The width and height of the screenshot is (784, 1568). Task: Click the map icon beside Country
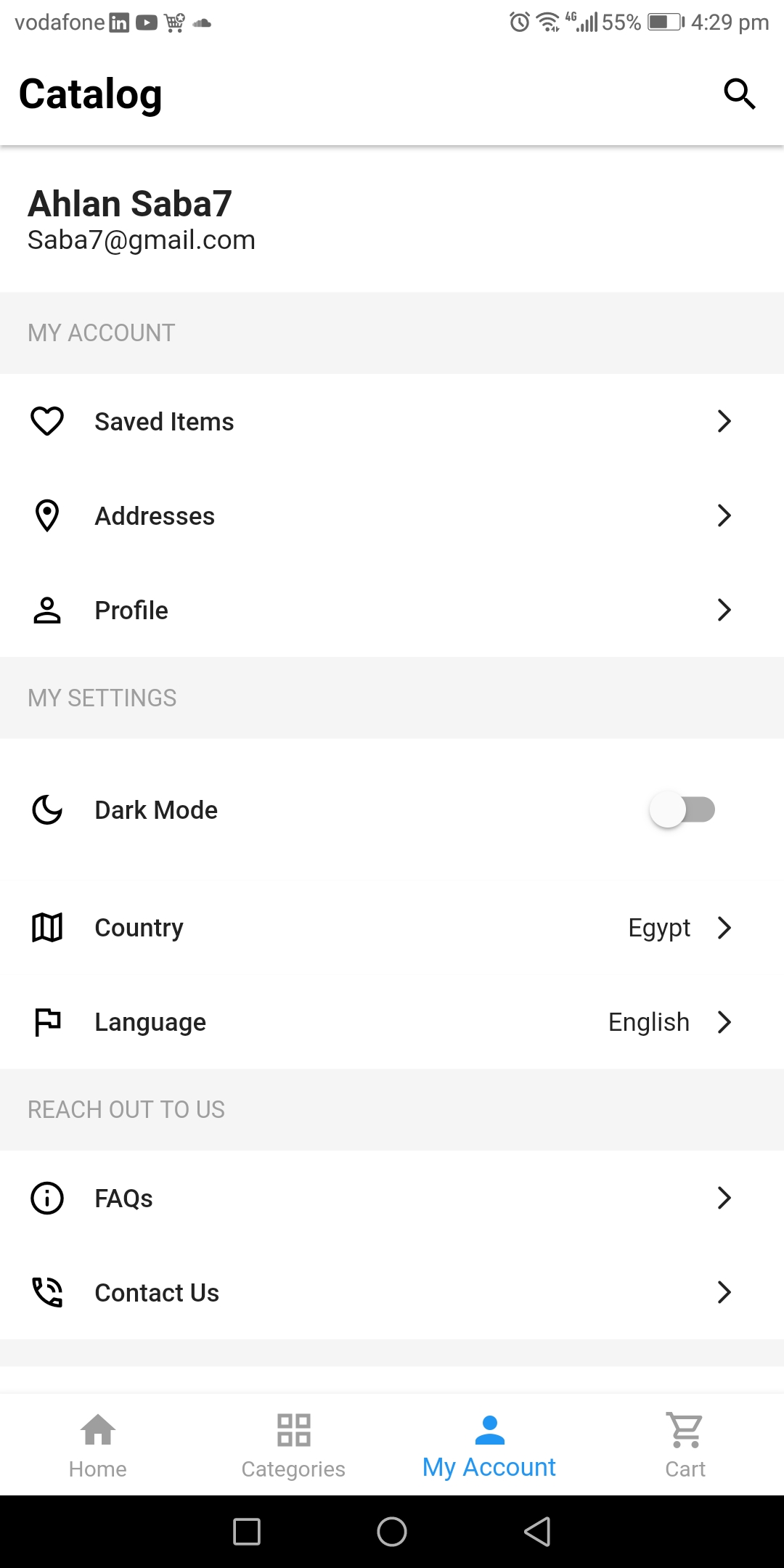tap(46, 927)
